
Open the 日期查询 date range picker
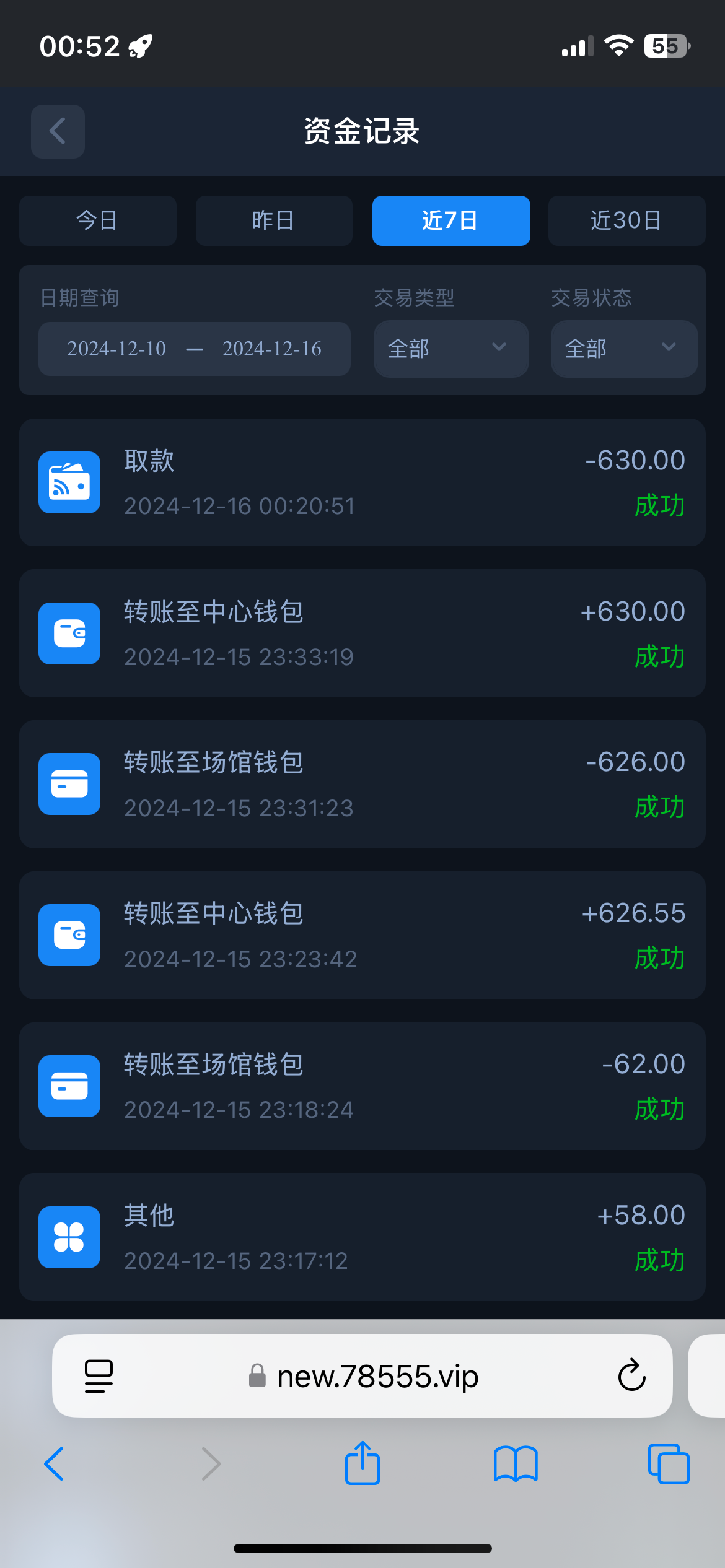[195, 349]
